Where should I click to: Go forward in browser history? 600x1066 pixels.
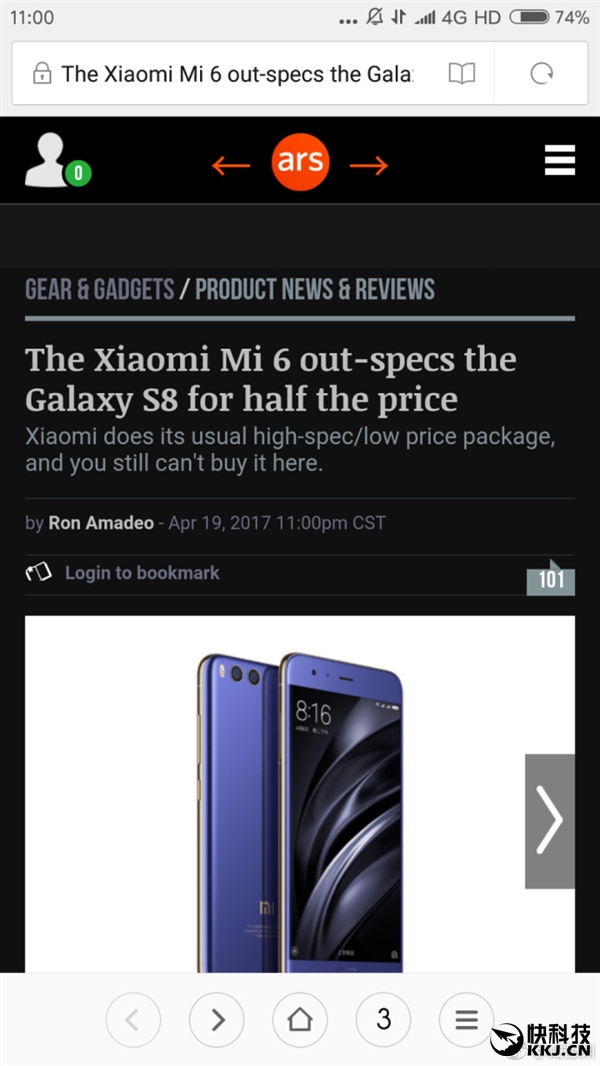point(217,1020)
